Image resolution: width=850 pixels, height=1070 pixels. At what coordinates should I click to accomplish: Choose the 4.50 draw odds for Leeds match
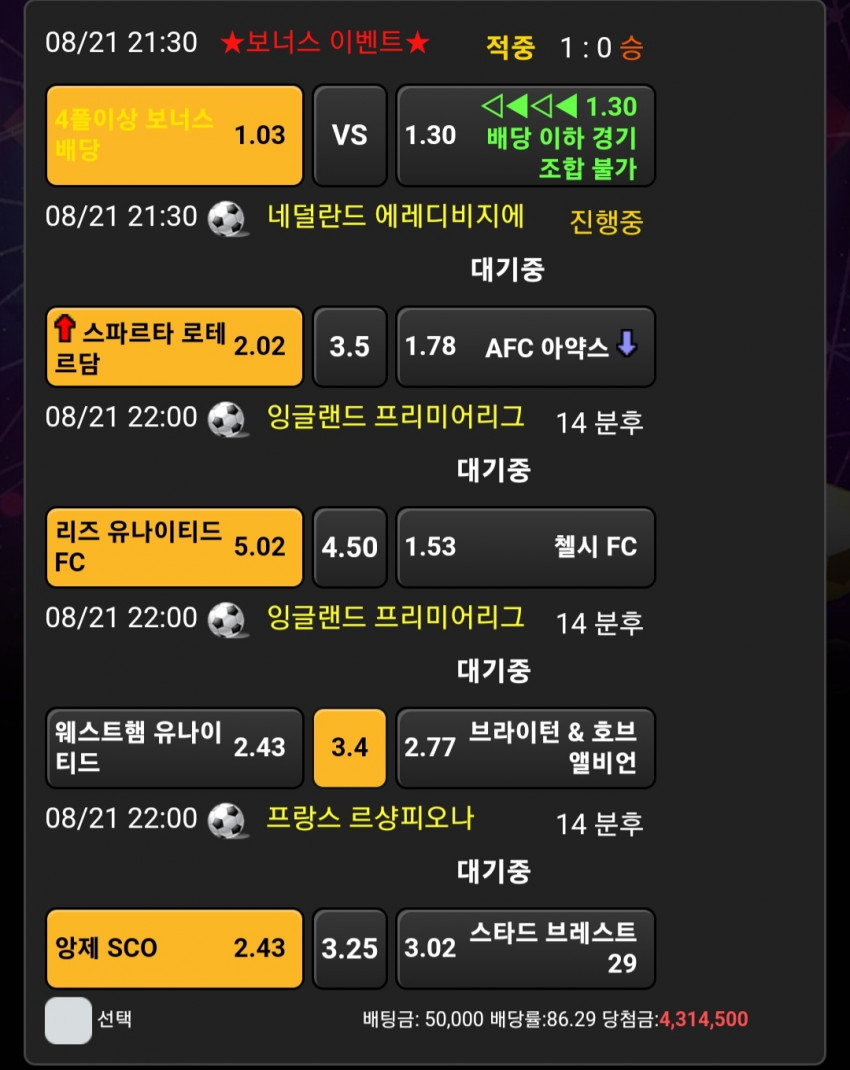click(350, 547)
